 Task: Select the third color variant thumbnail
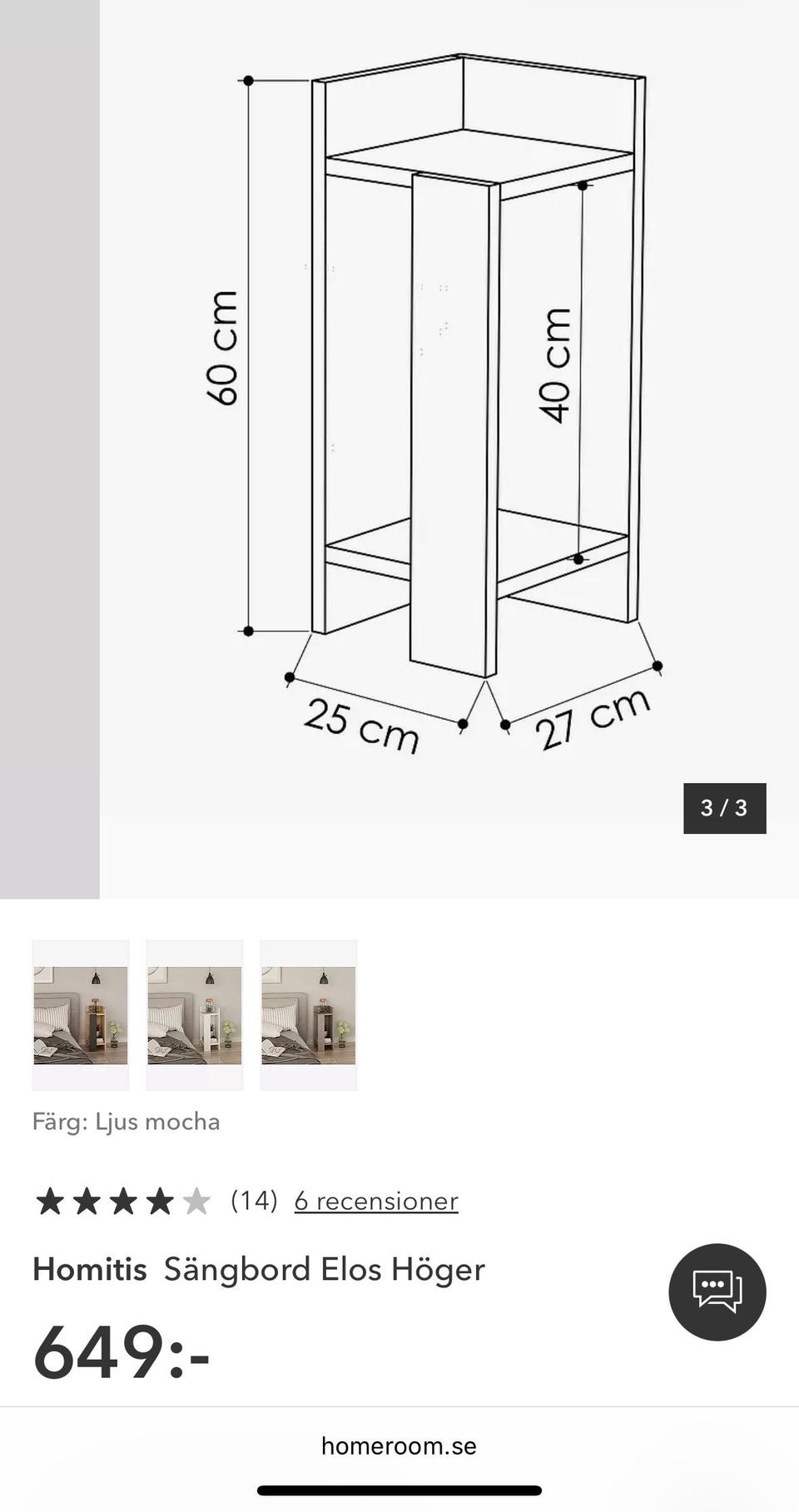pyautogui.click(x=309, y=1015)
